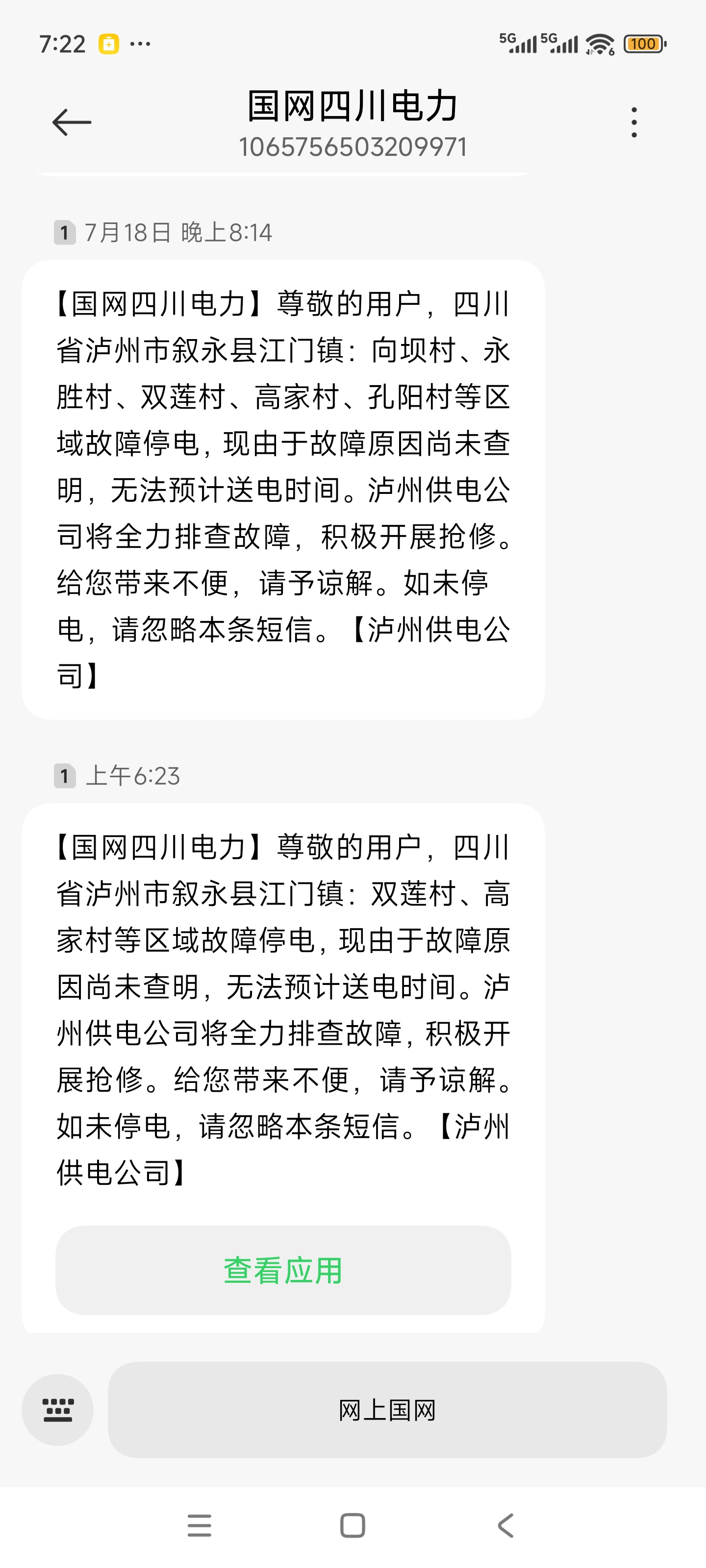706x1568 pixels.
Task: Go back from 国网四川电力 conversation
Action: point(72,122)
